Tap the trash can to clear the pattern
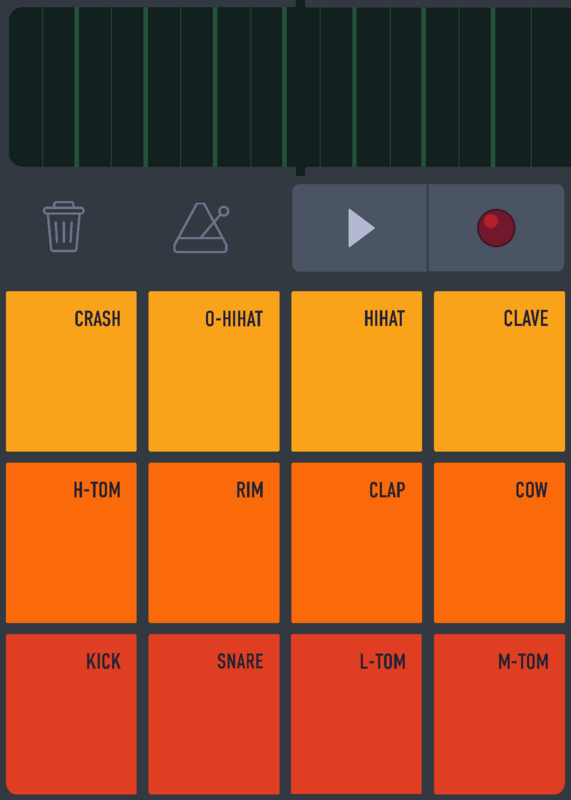This screenshot has height=800, width=571. point(63,227)
